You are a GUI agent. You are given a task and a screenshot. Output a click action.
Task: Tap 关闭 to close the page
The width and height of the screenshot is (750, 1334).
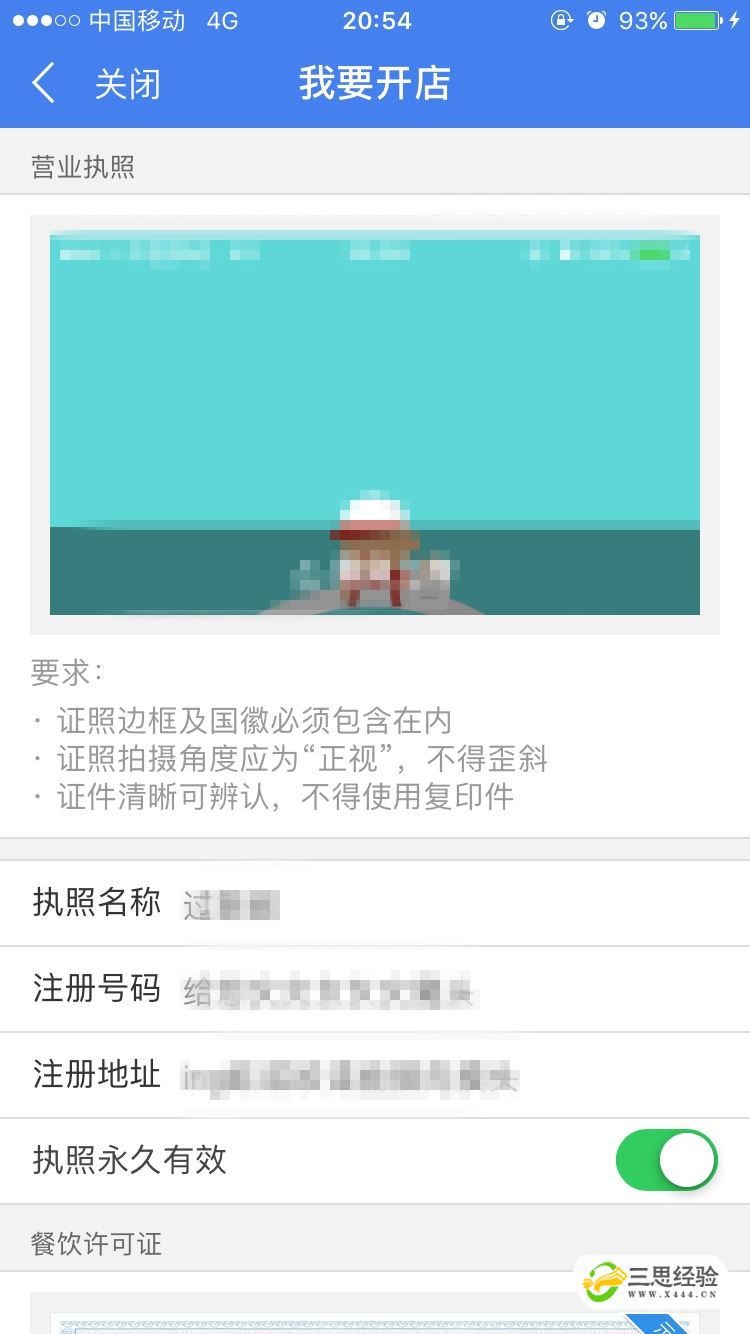(127, 84)
